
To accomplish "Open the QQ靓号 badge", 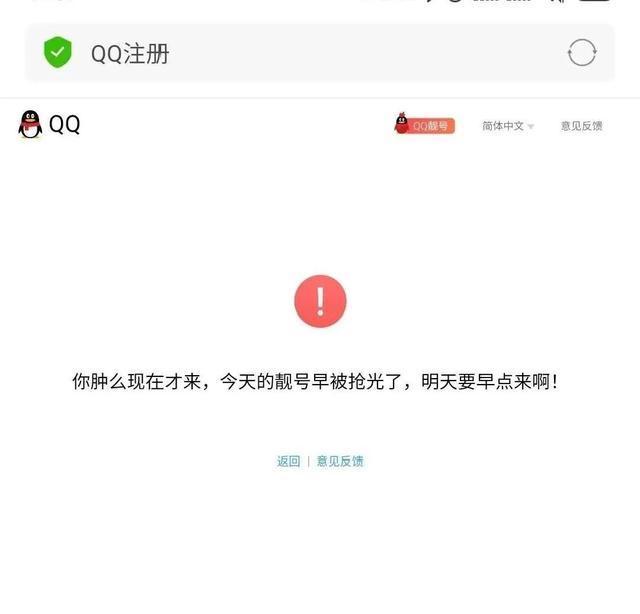I will [x=425, y=125].
